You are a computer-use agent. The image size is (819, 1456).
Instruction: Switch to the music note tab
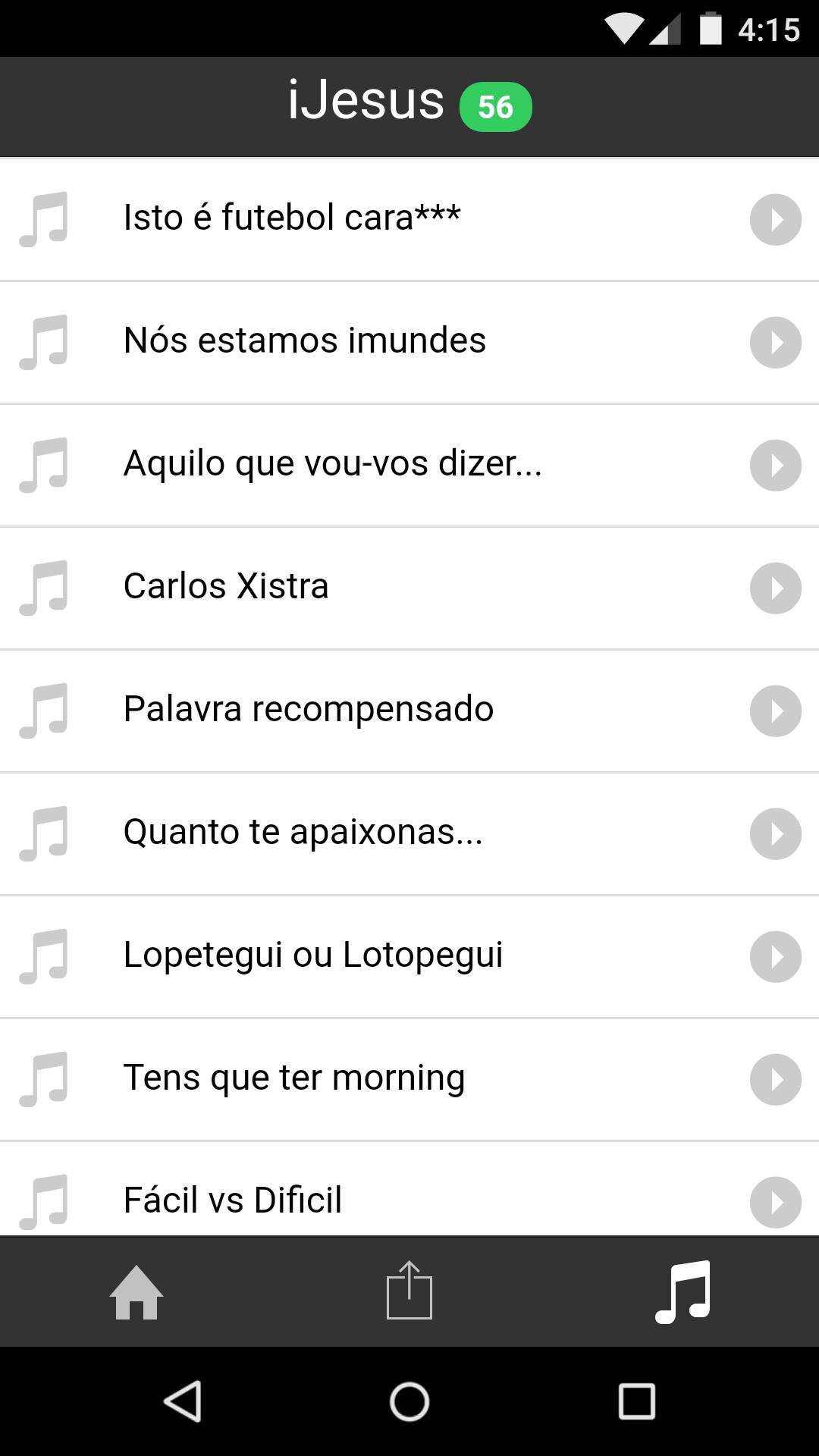point(682,1292)
